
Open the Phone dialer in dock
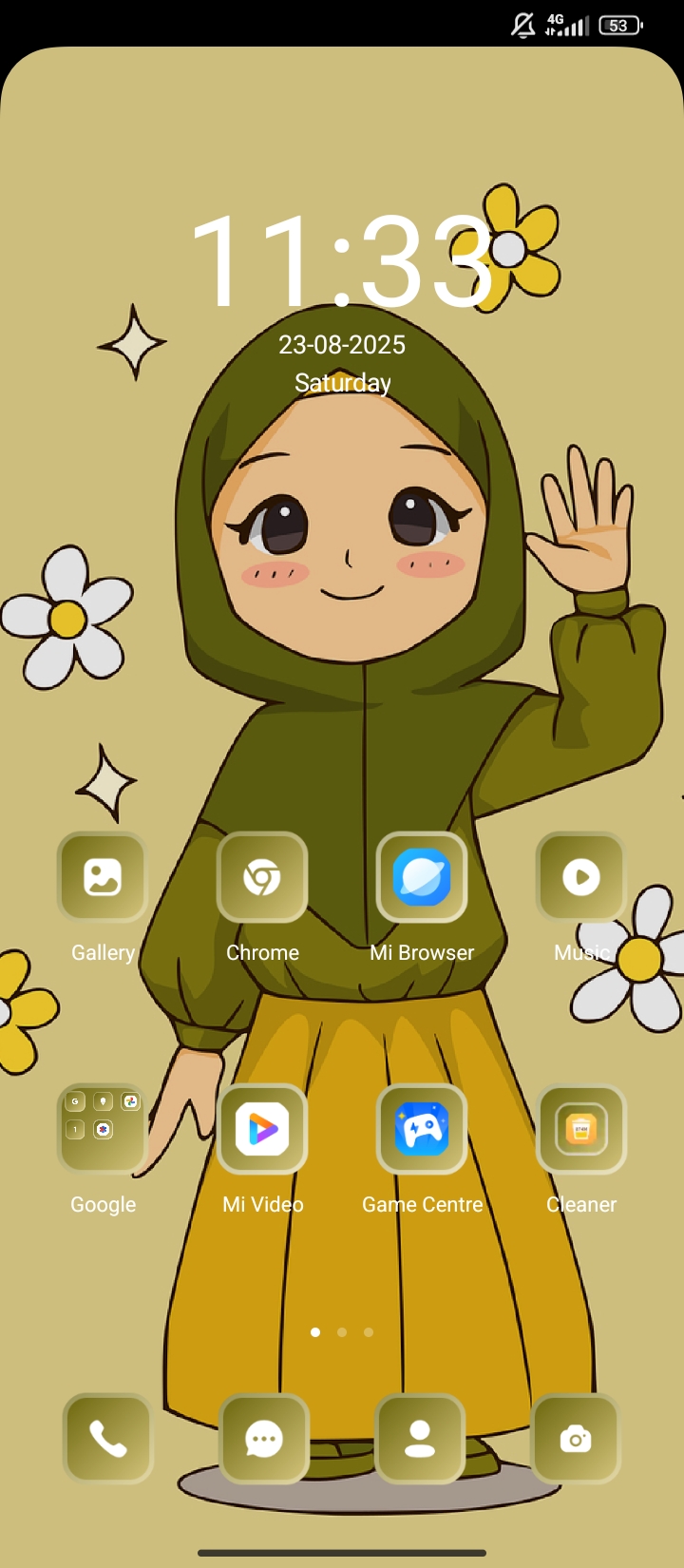tap(107, 1439)
